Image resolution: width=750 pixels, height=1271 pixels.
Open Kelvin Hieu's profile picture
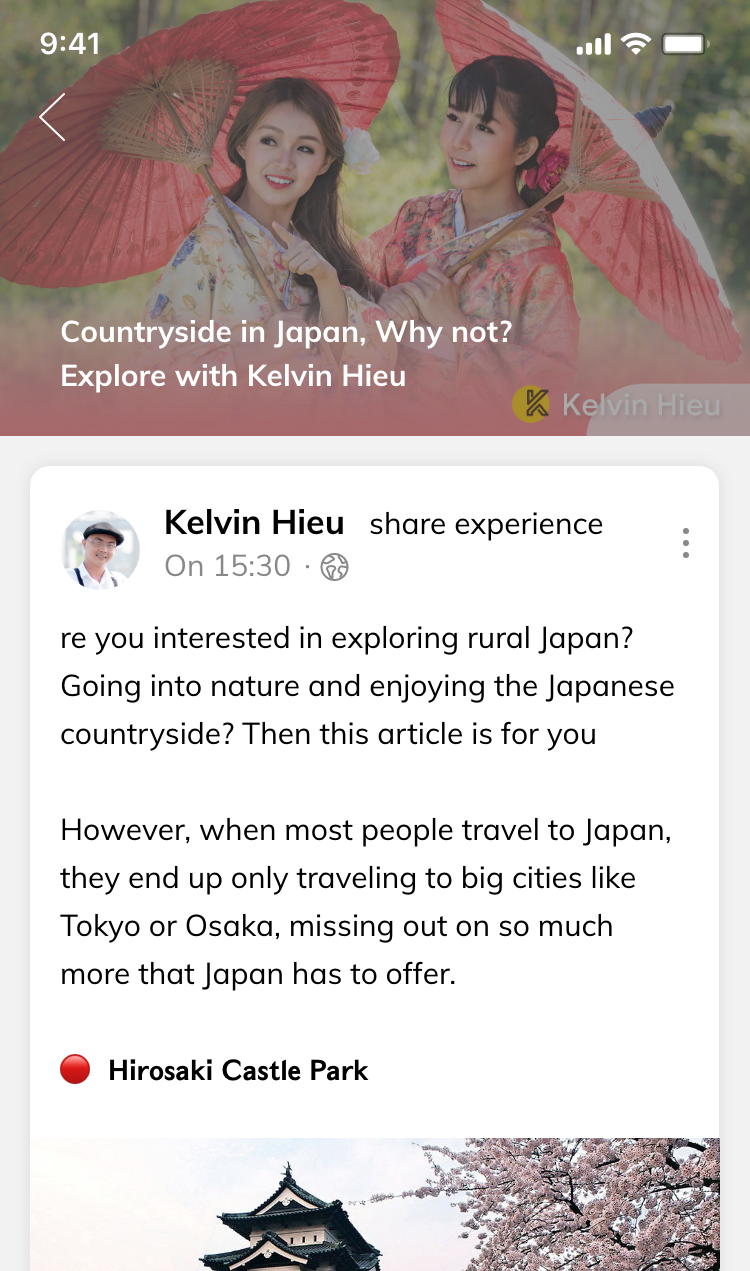(101, 549)
